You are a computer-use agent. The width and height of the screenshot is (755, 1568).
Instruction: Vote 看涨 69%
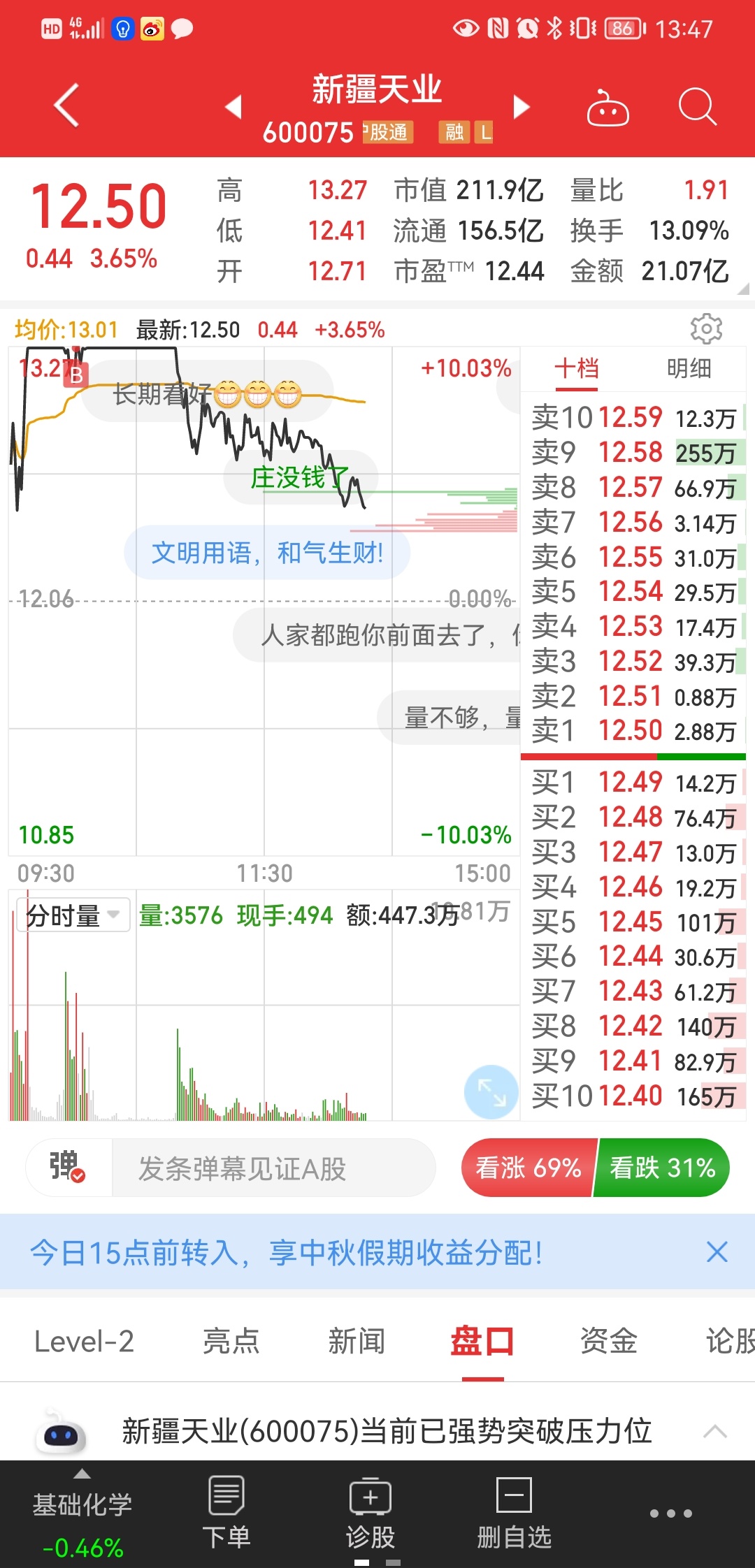(528, 1168)
